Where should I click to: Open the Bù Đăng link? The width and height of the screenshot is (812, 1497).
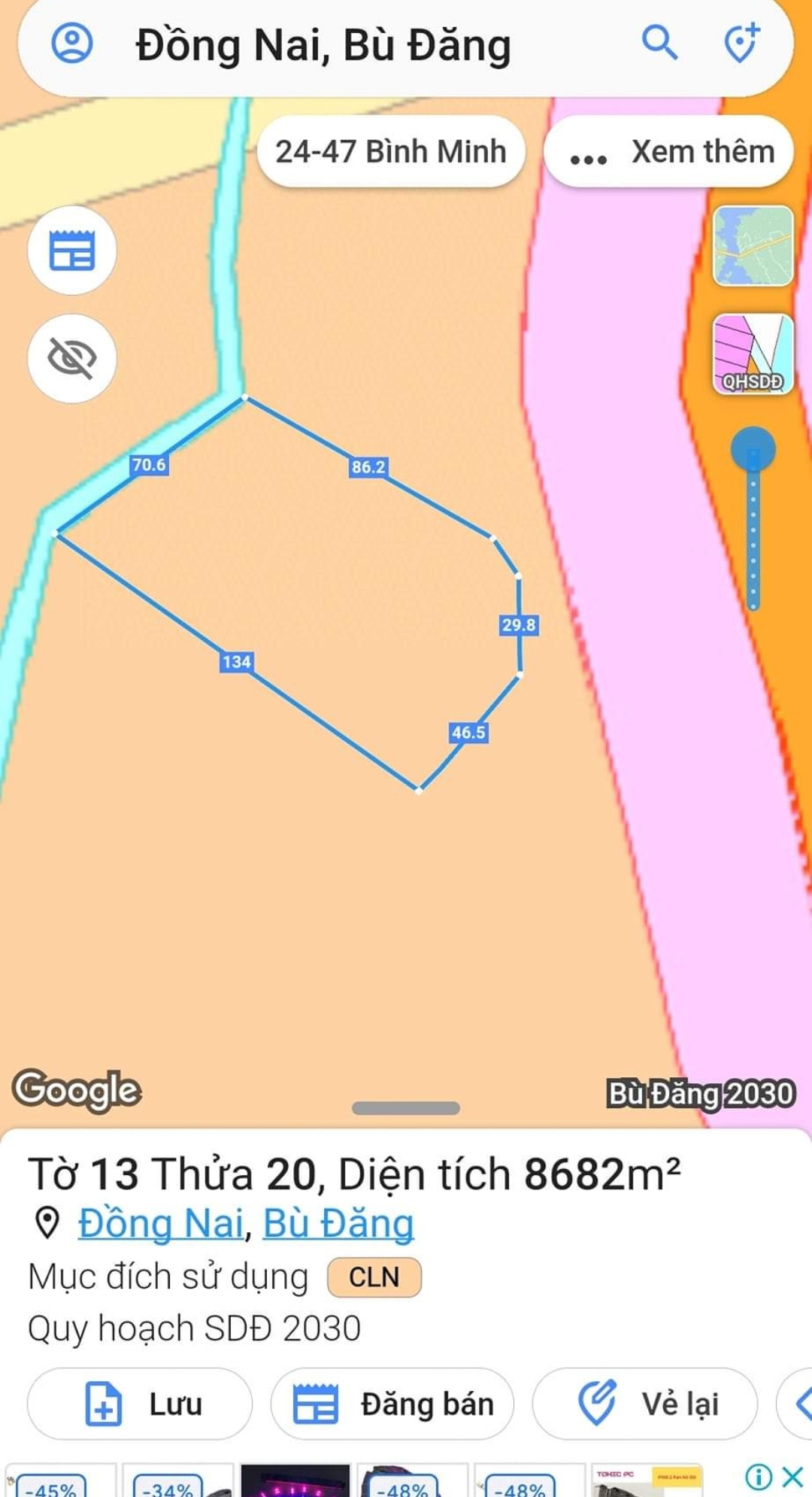338,1223
